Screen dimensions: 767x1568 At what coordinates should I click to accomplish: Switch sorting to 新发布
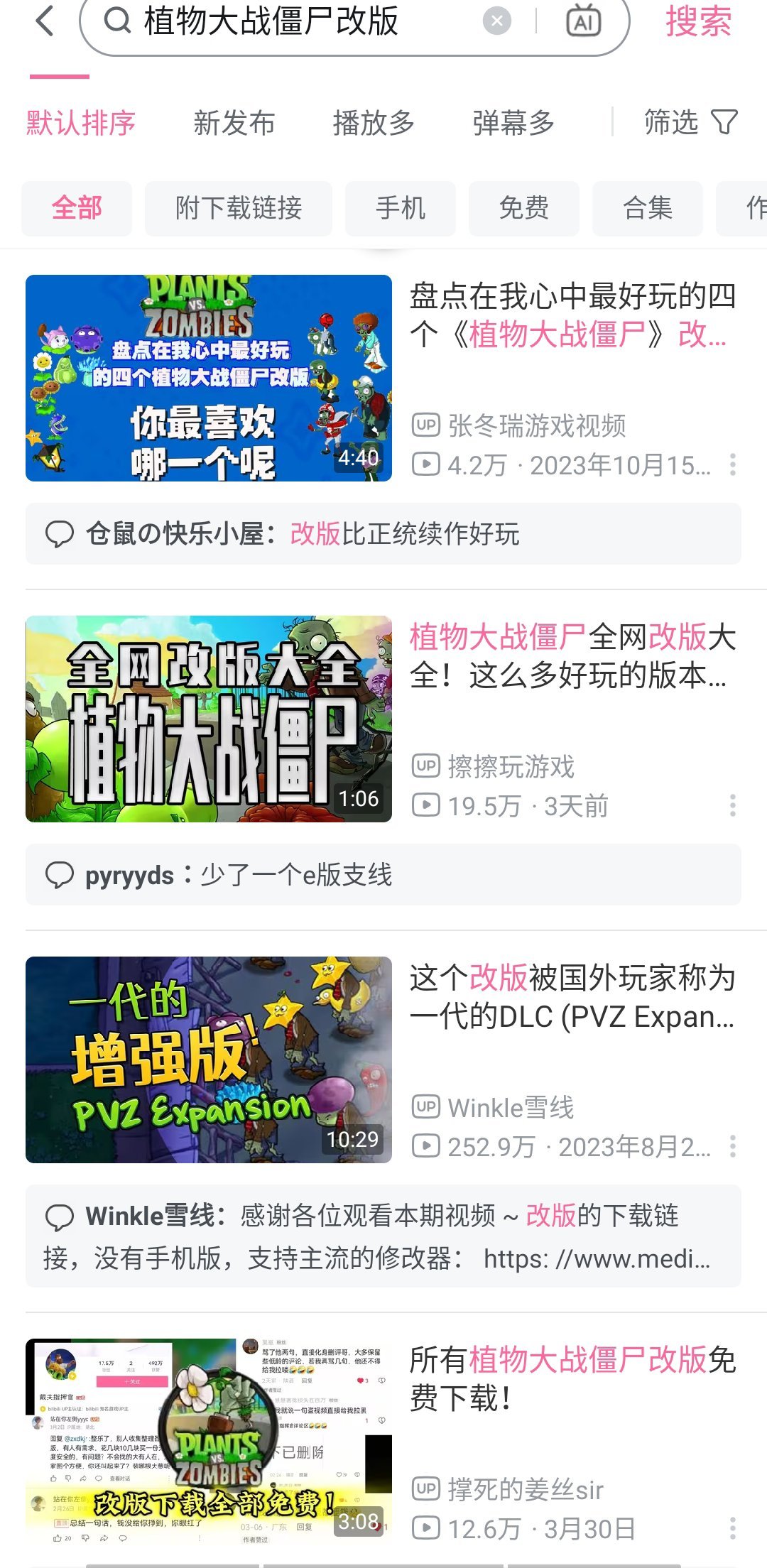point(234,122)
